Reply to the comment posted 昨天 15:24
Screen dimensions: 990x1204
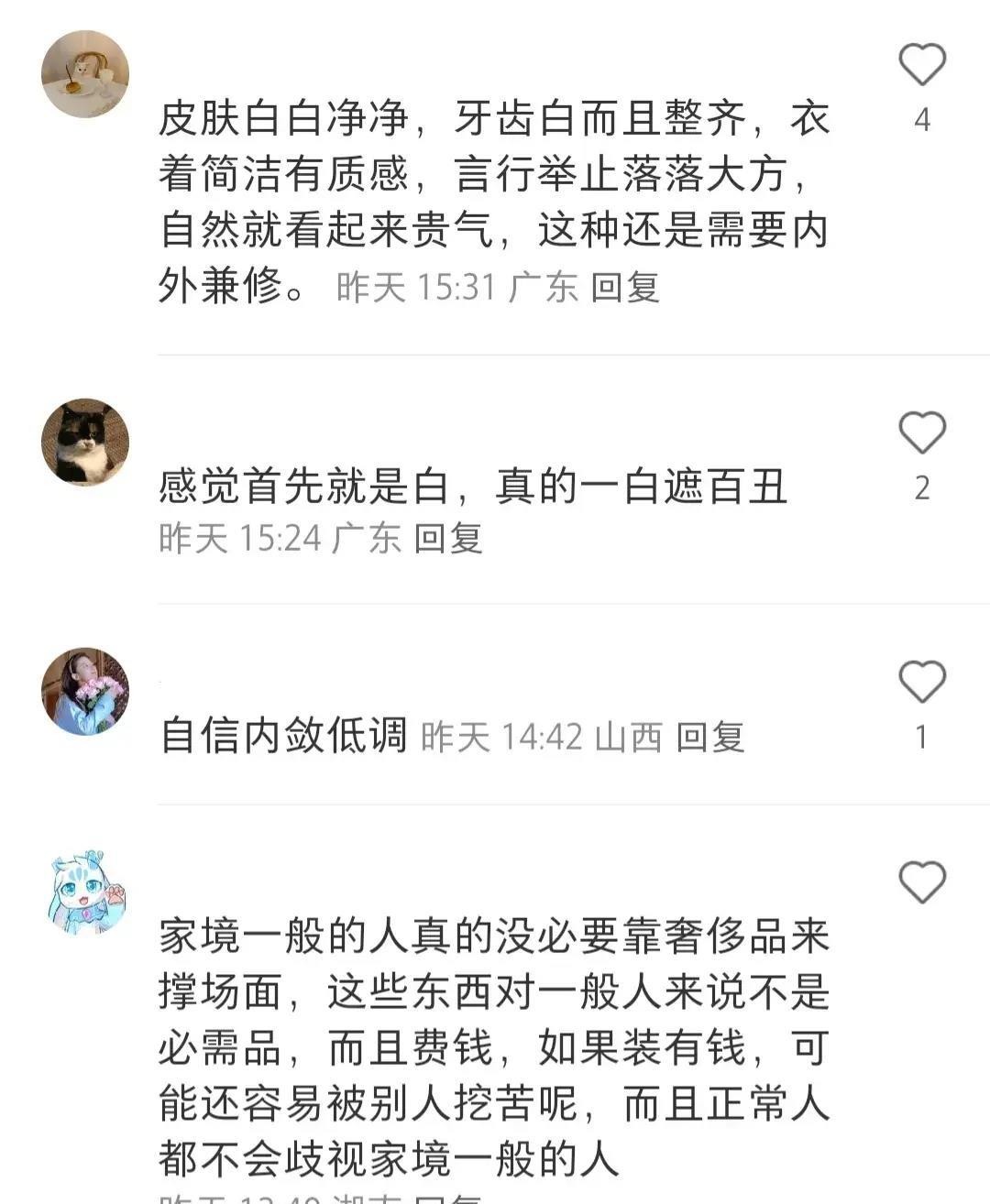coord(447,538)
